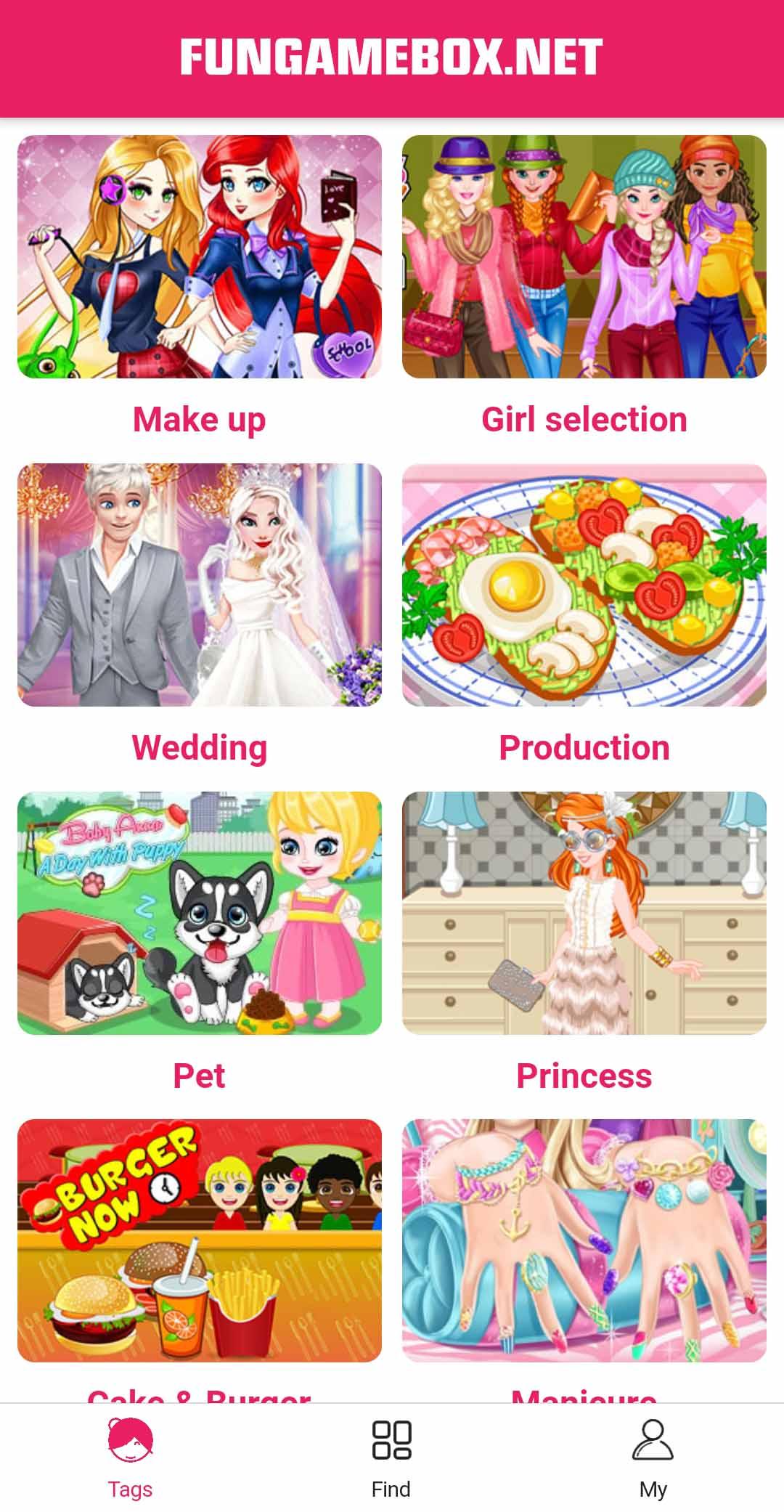Screen dimensions: 784x1512
Task: Click the FUNGAMEBOX.NET header banner
Action: (392, 54)
